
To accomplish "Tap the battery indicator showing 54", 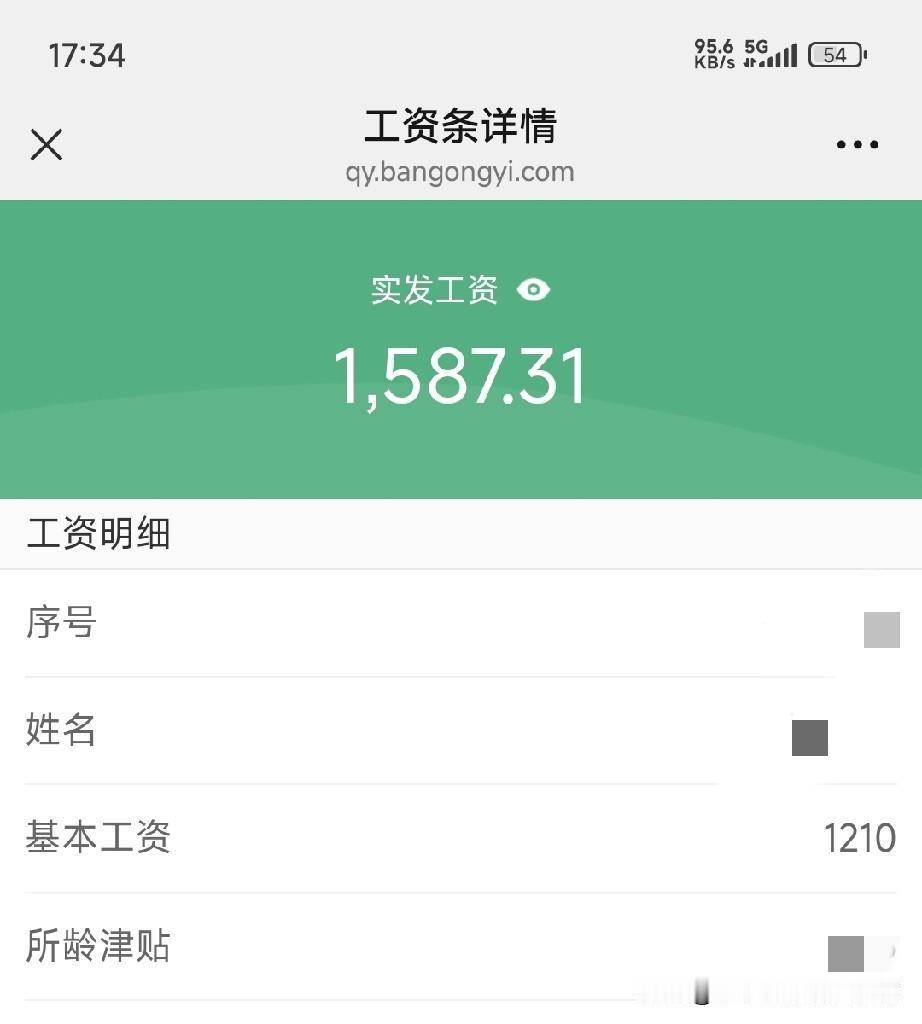I will [840, 55].
